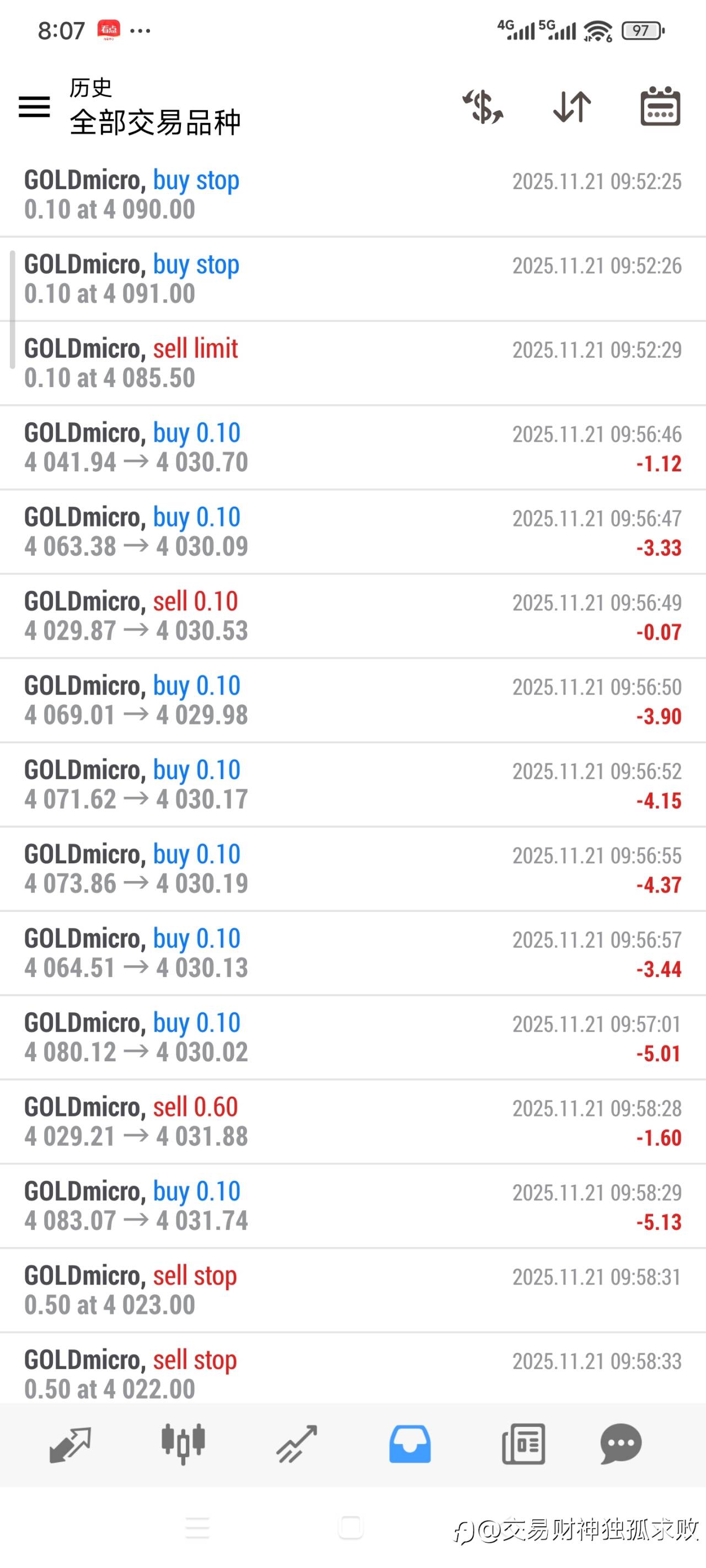Open the symbol filter dollar icon
Screen dimensions: 706x1568
(x=483, y=107)
